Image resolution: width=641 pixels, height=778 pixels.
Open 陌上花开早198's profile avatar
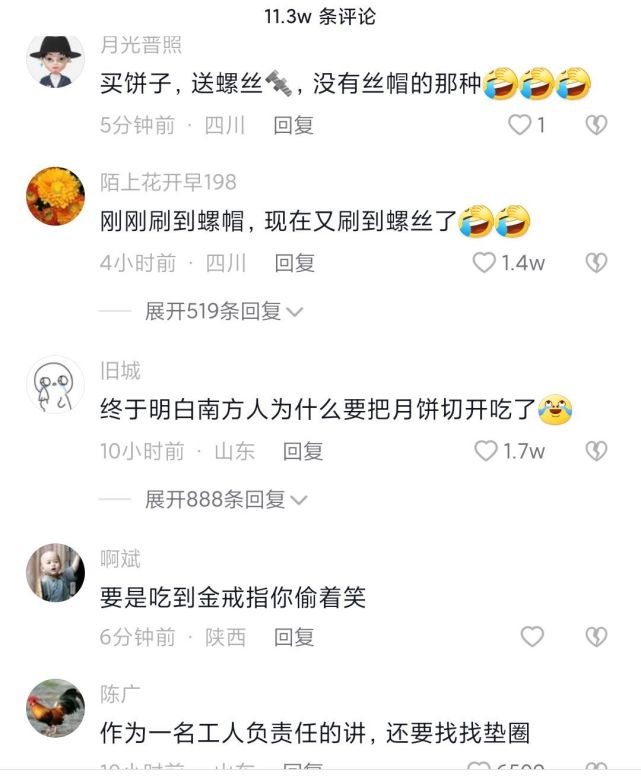click(55, 196)
